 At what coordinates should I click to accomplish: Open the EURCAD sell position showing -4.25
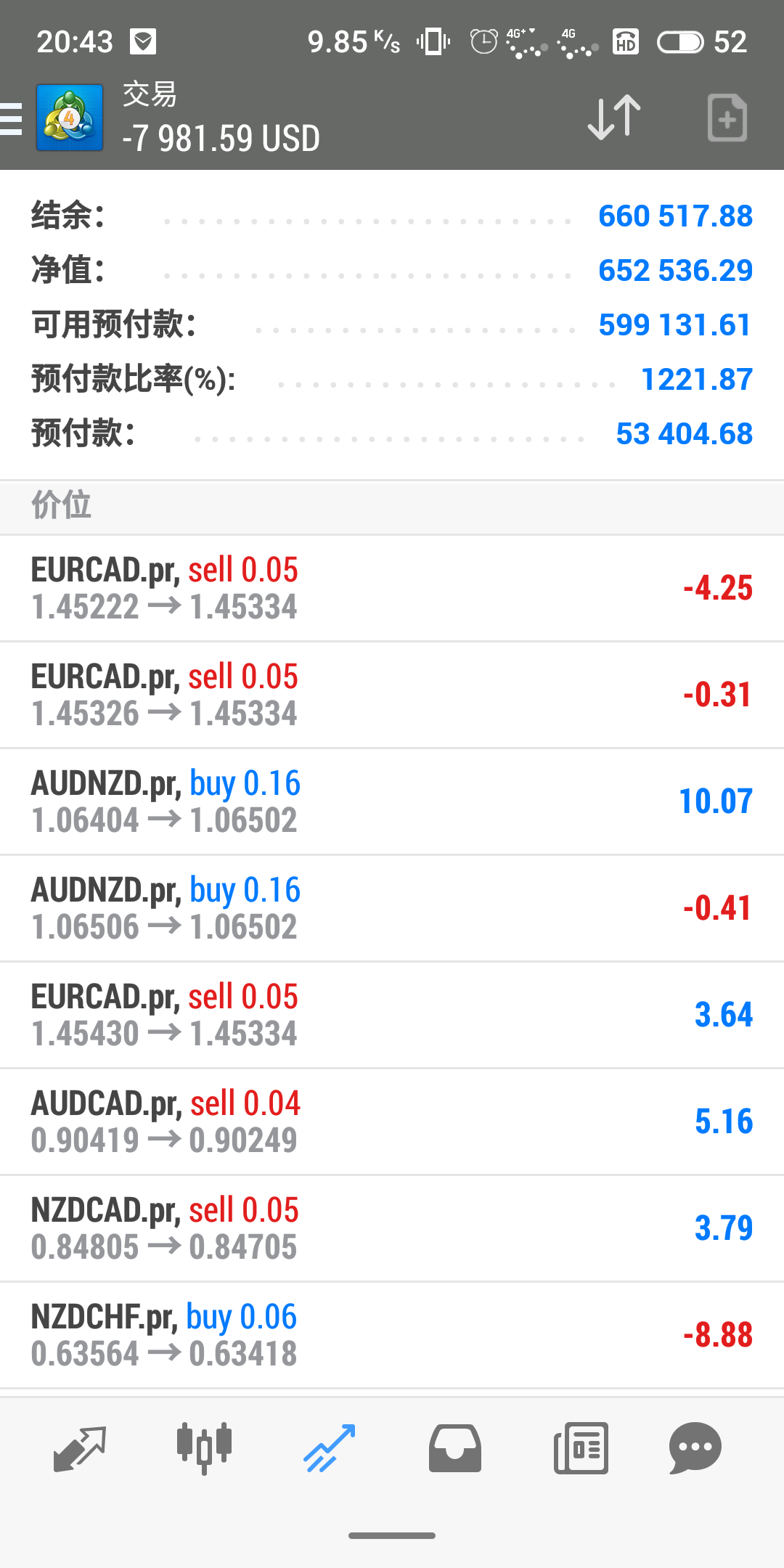pyautogui.click(x=392, y=588)
